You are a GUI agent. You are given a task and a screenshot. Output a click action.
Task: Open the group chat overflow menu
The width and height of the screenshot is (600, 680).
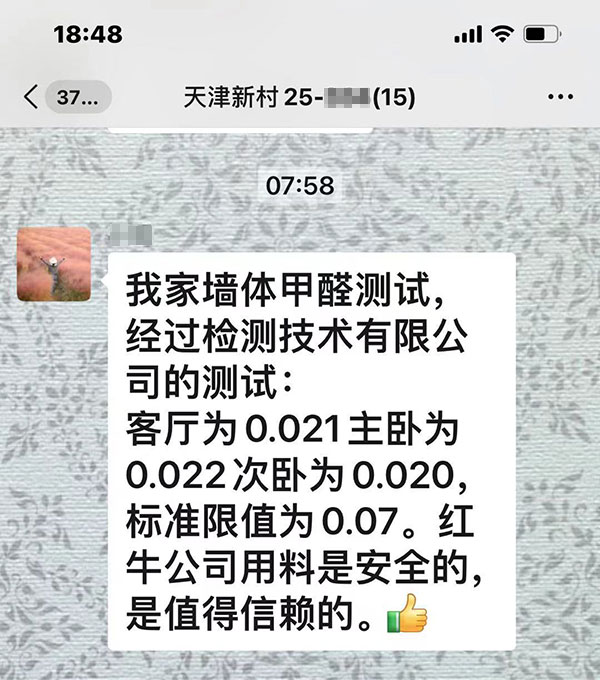tap(560, 98)
